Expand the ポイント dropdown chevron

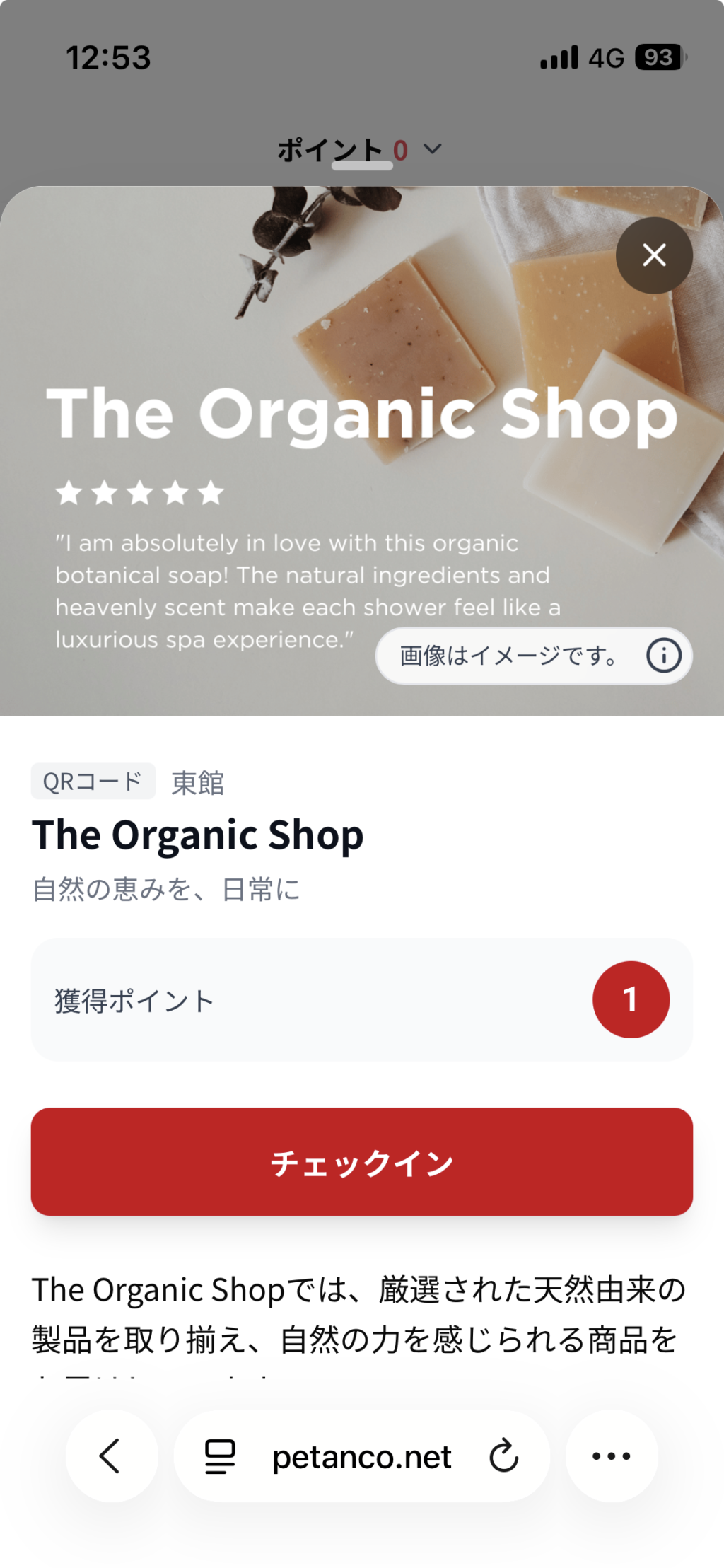pos(433,149)
